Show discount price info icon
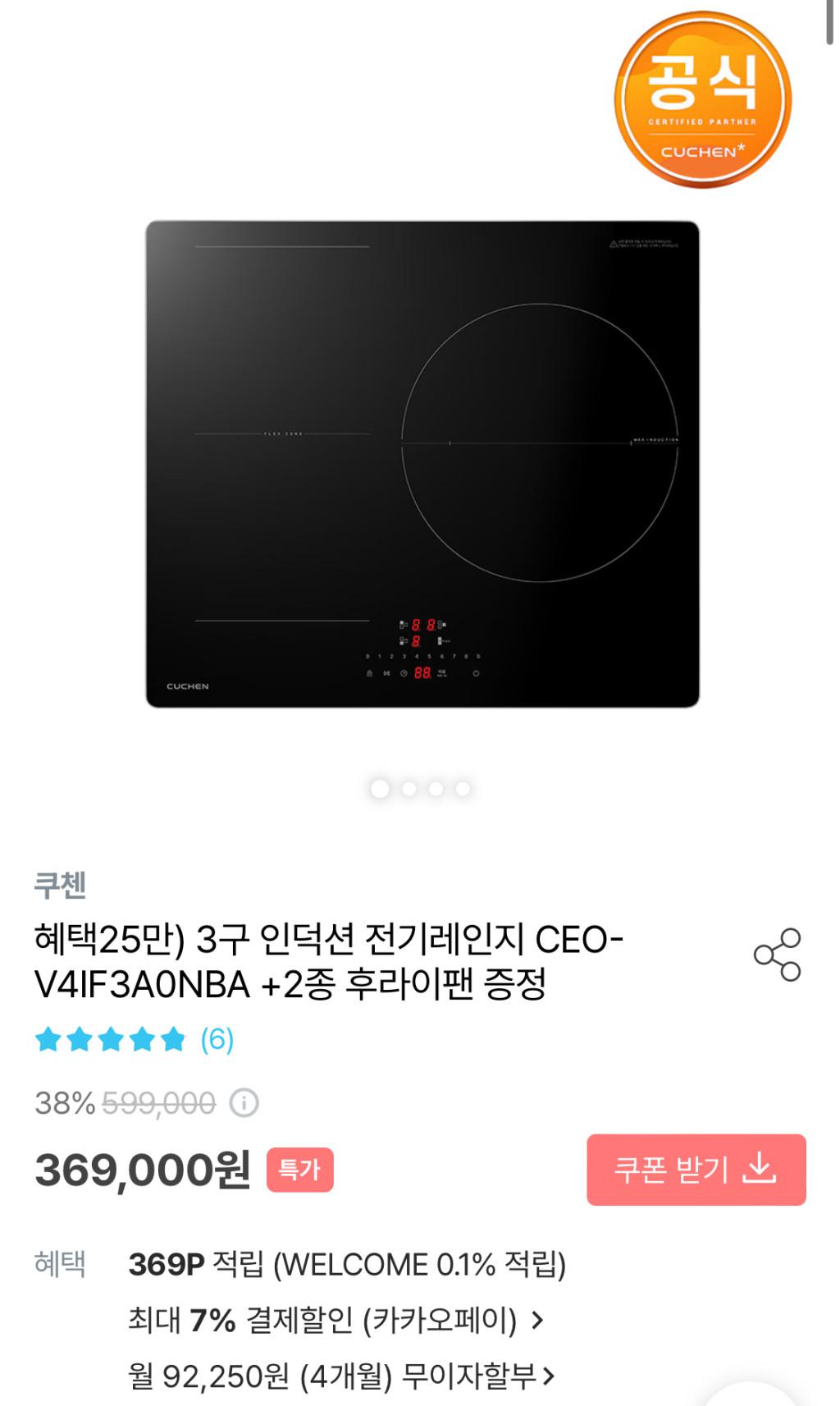 [244, 1103]
